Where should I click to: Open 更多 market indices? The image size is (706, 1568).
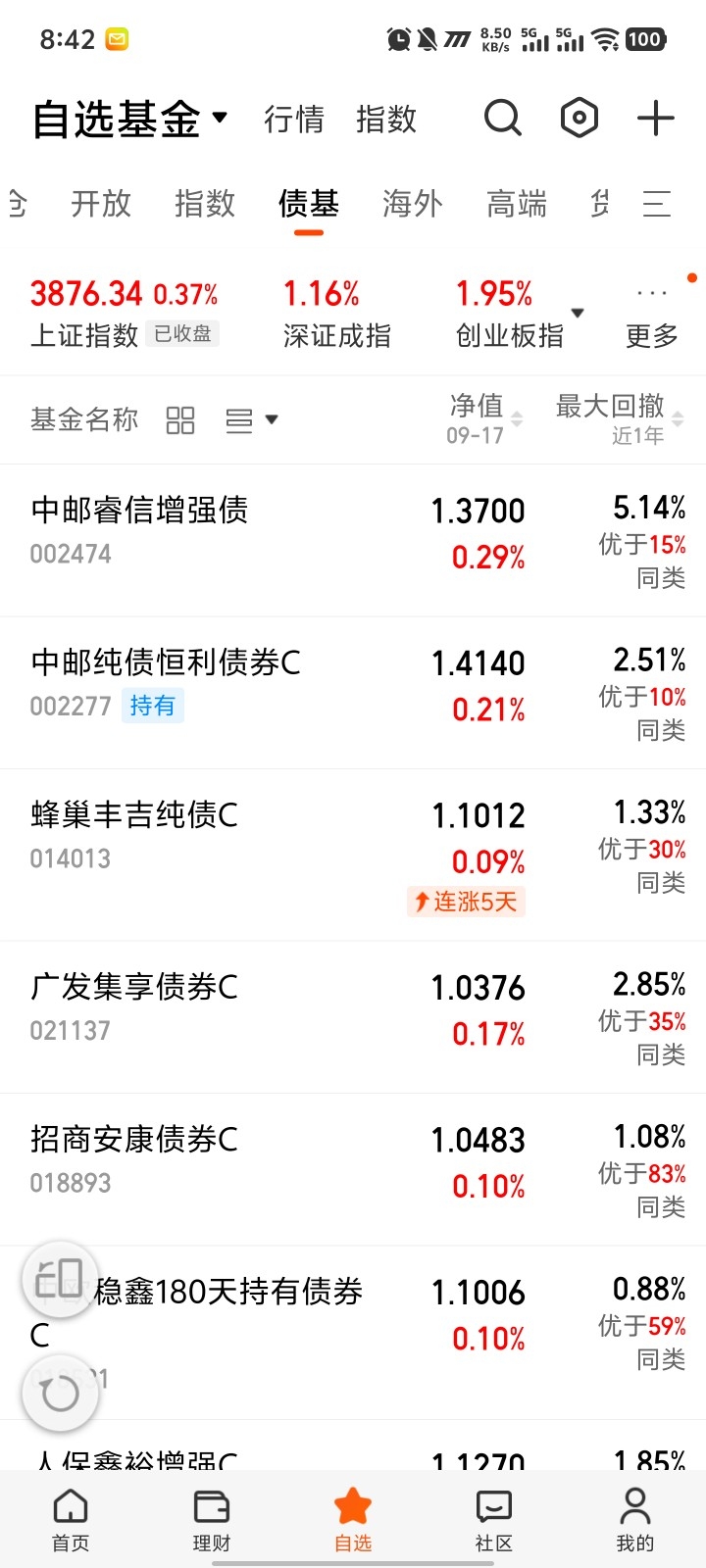click(652, 317)
